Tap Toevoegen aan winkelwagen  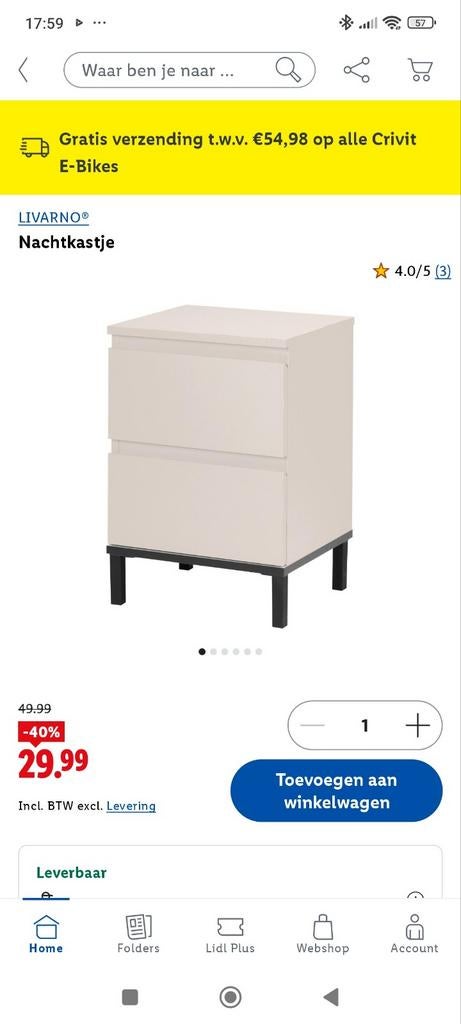(336, 790)
